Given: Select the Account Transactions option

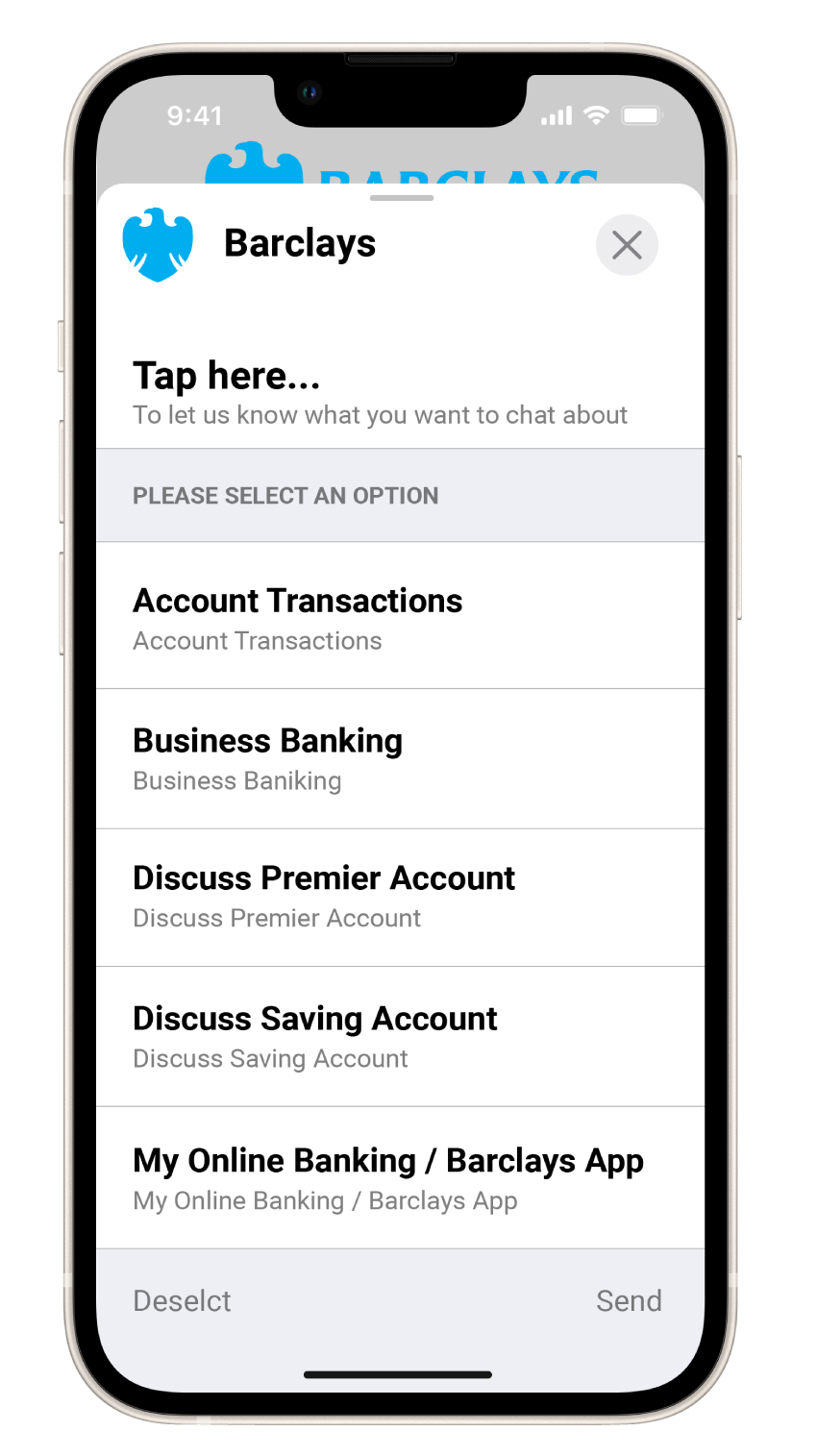Looking at the screenshot, I should coord(400,617).
